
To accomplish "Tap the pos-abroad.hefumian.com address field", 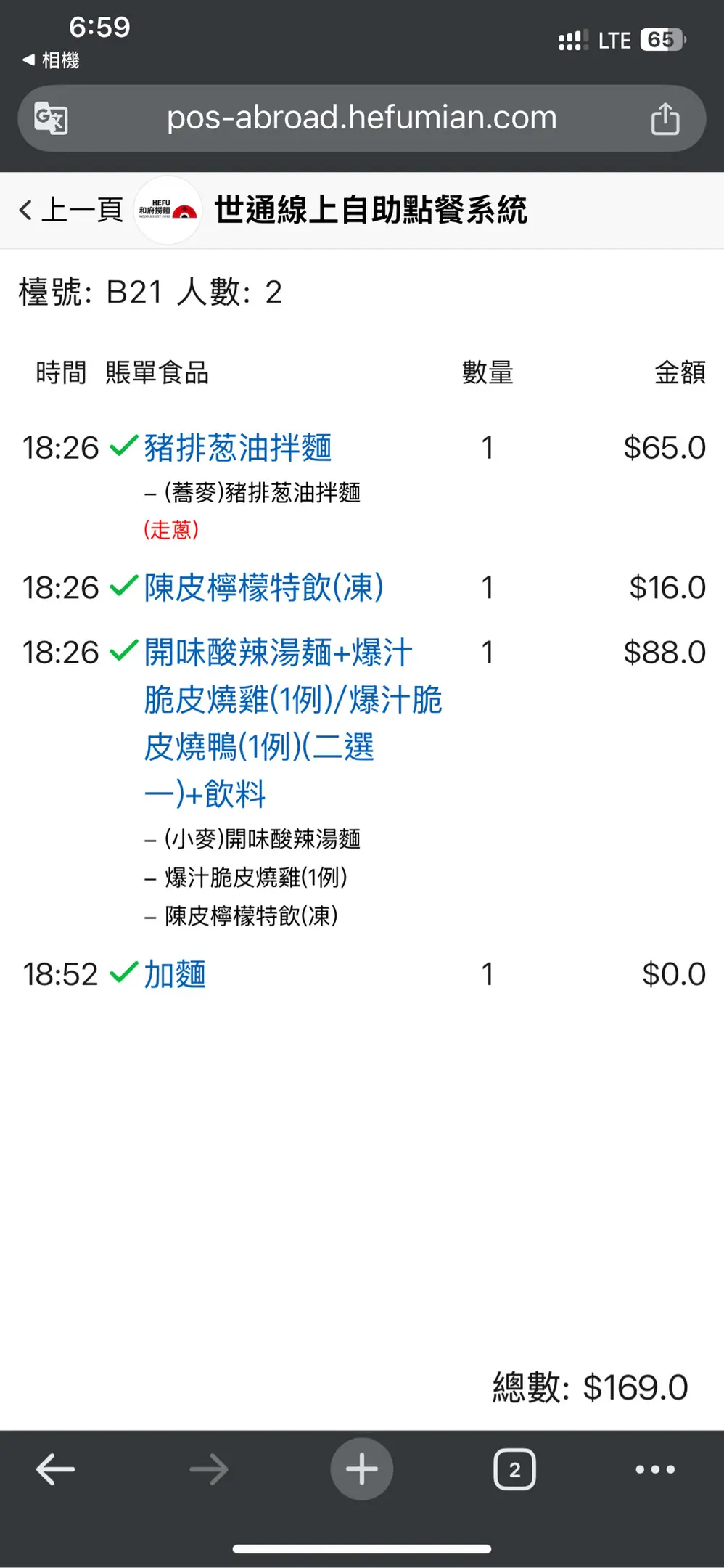I will point(361,118).
